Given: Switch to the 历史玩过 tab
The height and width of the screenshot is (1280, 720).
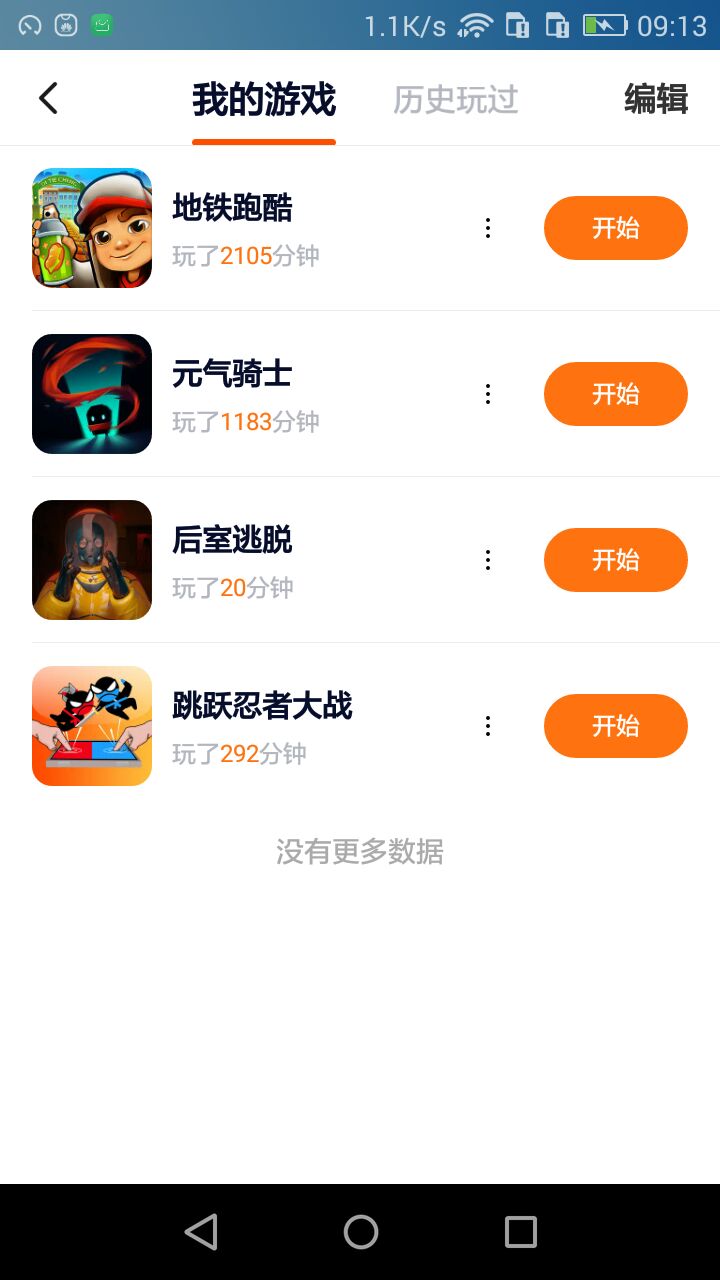Looking at the screenshot, I should coord(455,100).
